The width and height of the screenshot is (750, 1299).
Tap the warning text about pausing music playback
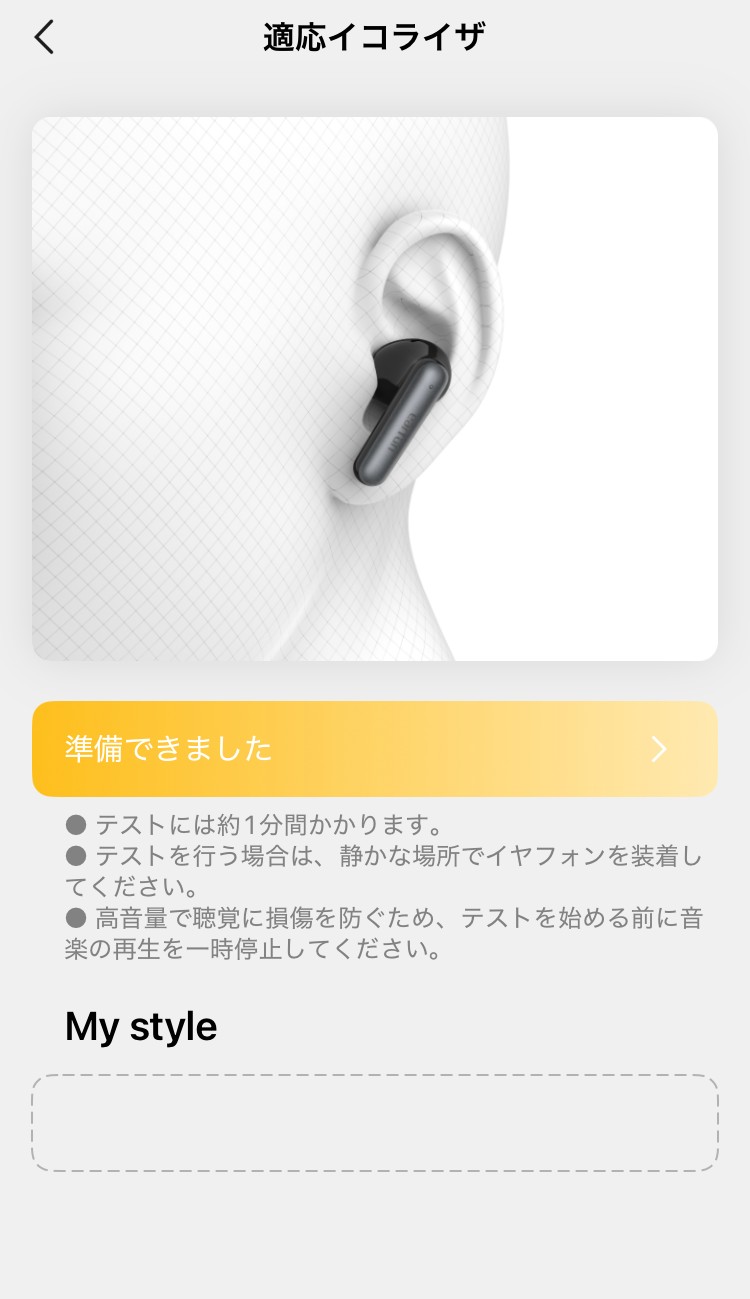pyautogui.click(x=375, y=932)
